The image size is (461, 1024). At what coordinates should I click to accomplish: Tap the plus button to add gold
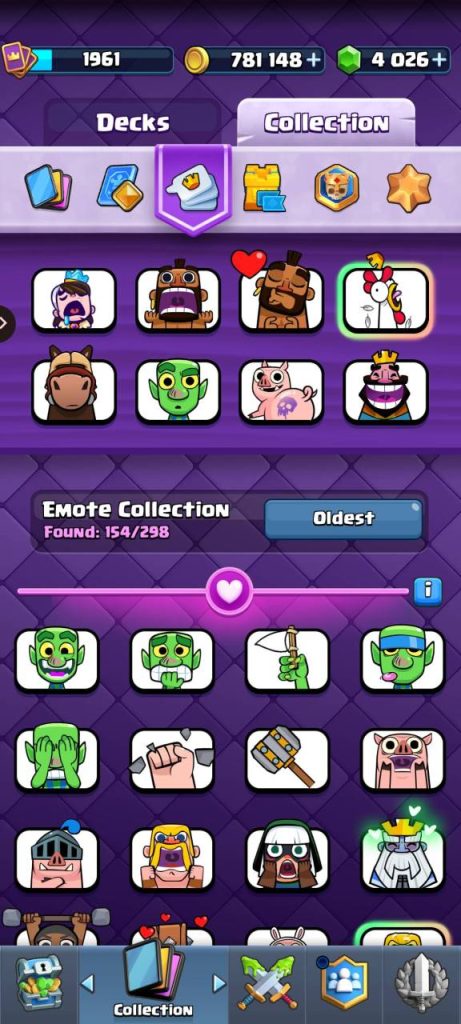click(x=314, y=60)
